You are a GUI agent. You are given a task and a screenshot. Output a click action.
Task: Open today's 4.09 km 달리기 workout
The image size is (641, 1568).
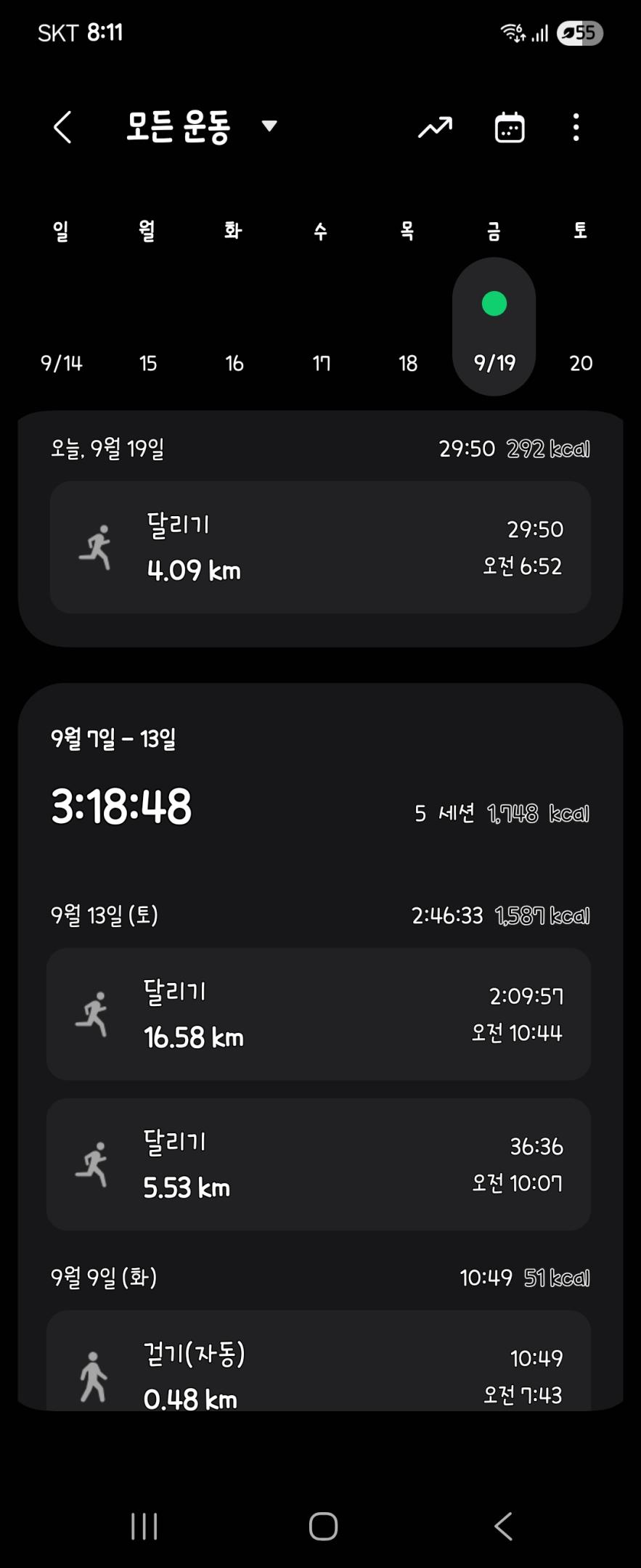point(320,547)
